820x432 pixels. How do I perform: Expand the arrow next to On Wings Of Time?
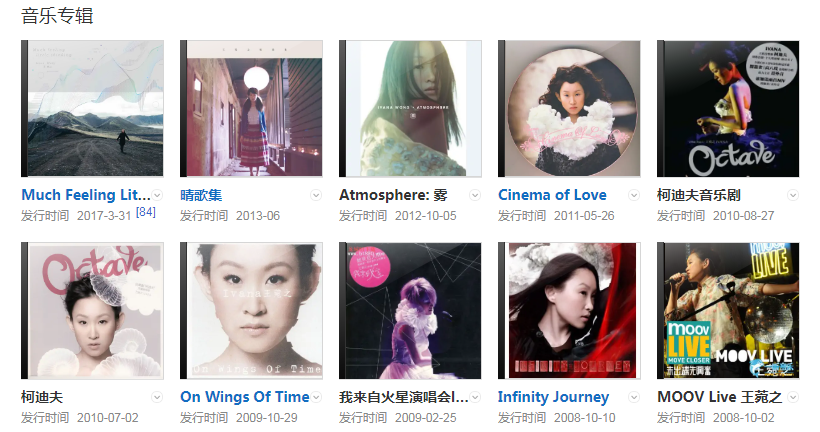click(316, 397)
